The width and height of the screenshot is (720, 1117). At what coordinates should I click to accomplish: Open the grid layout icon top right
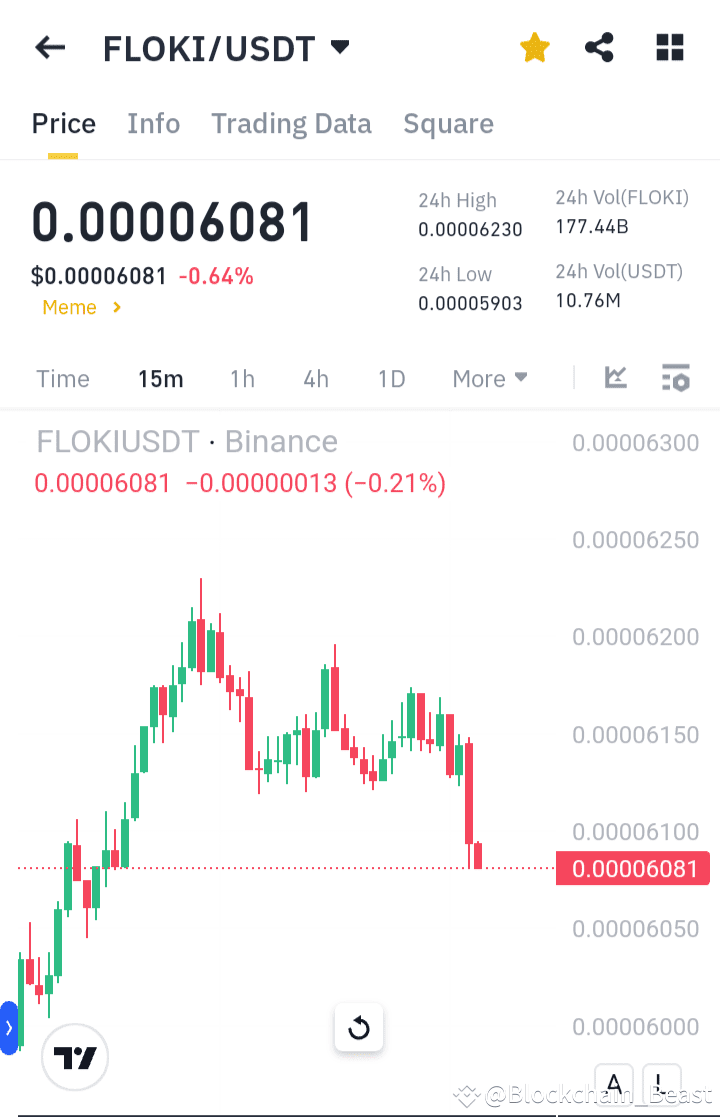[x=669, y=47]
